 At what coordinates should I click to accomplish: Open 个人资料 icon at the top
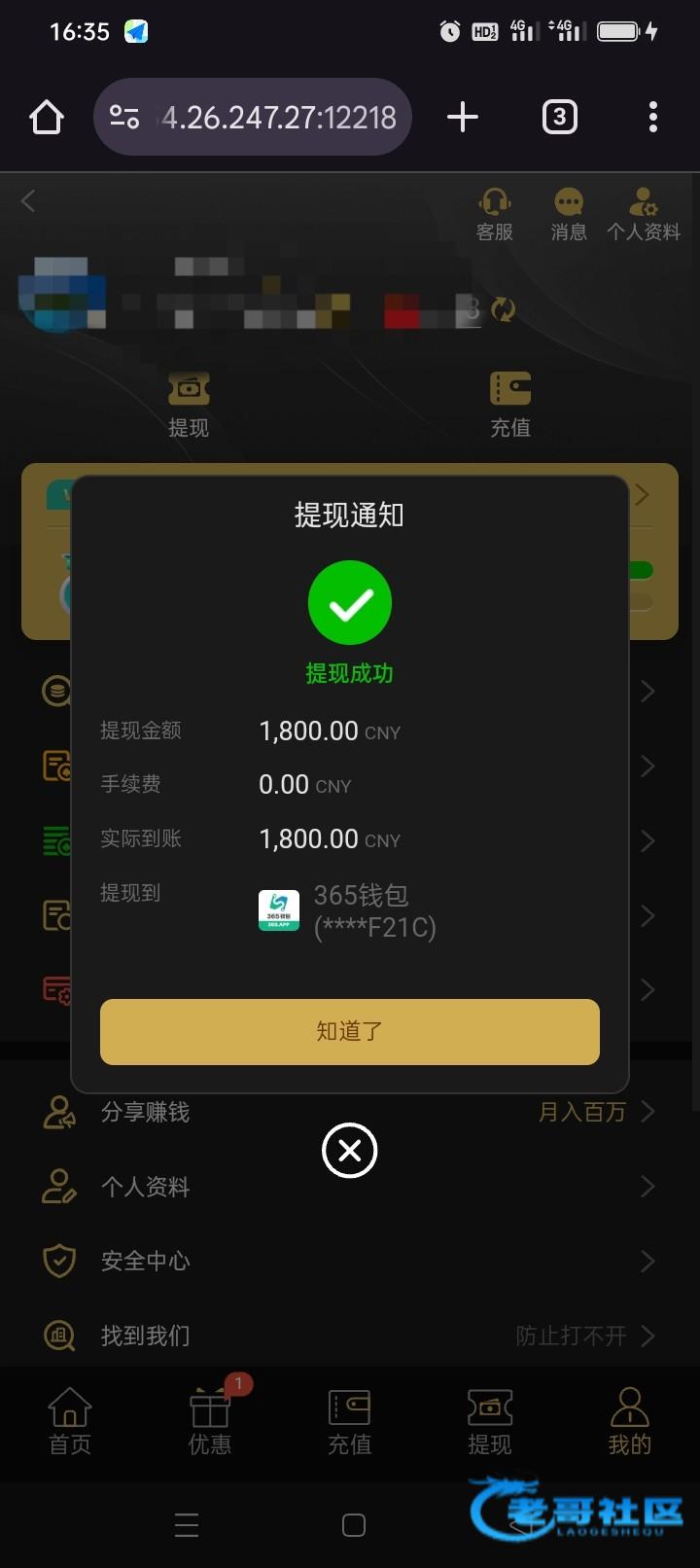pos(643,214)
